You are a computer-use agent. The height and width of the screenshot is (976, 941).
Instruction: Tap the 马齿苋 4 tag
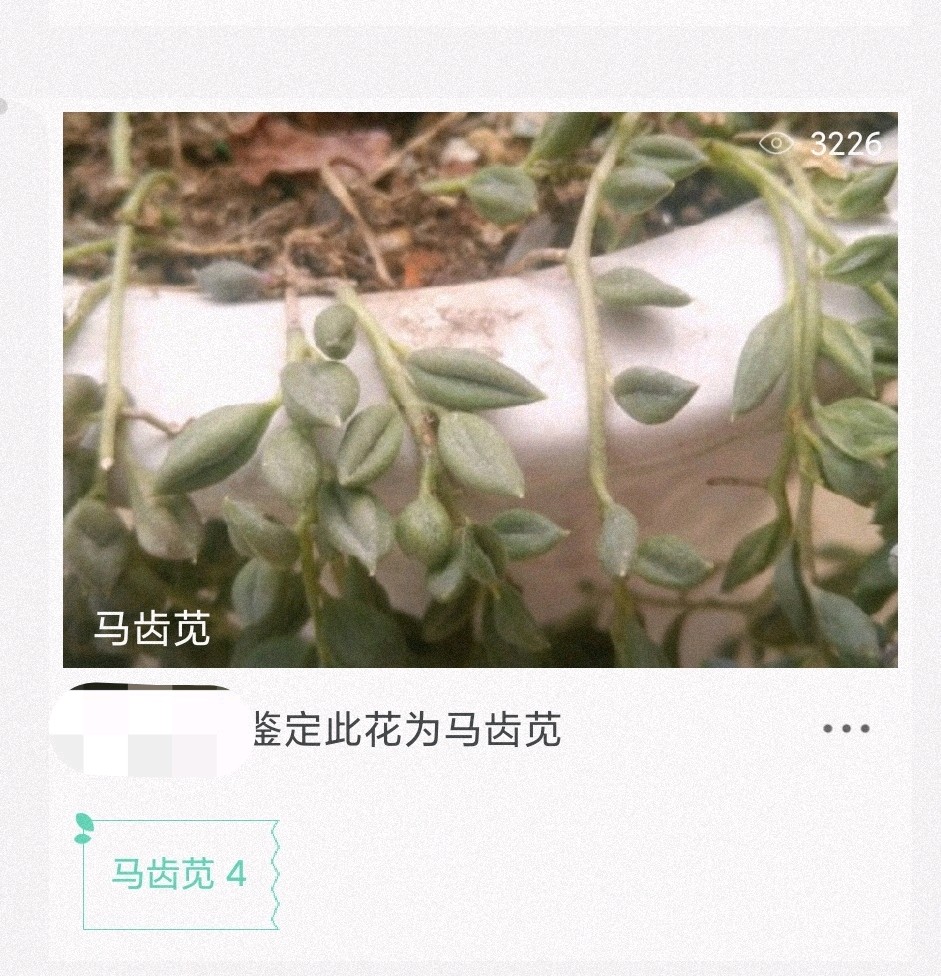[x=179, y=875]
